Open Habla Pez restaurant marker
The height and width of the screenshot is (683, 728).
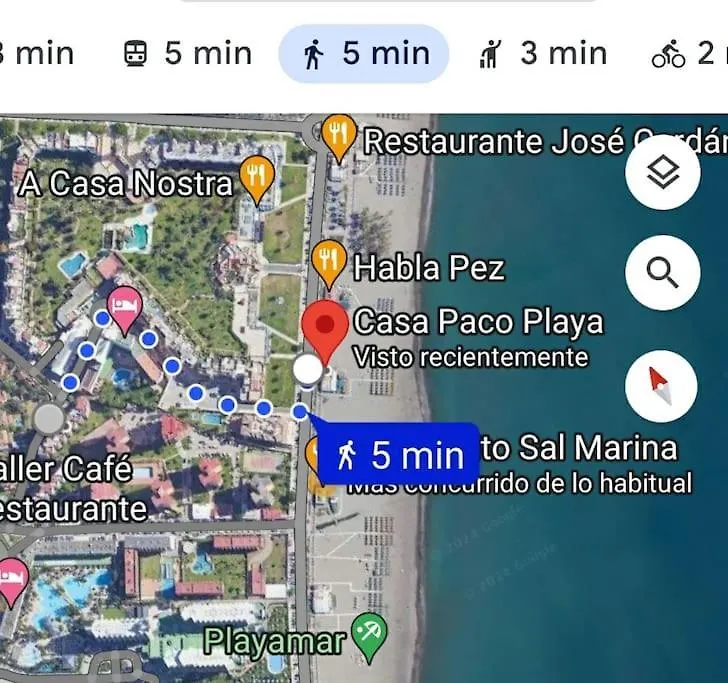[x=329, y=262]
